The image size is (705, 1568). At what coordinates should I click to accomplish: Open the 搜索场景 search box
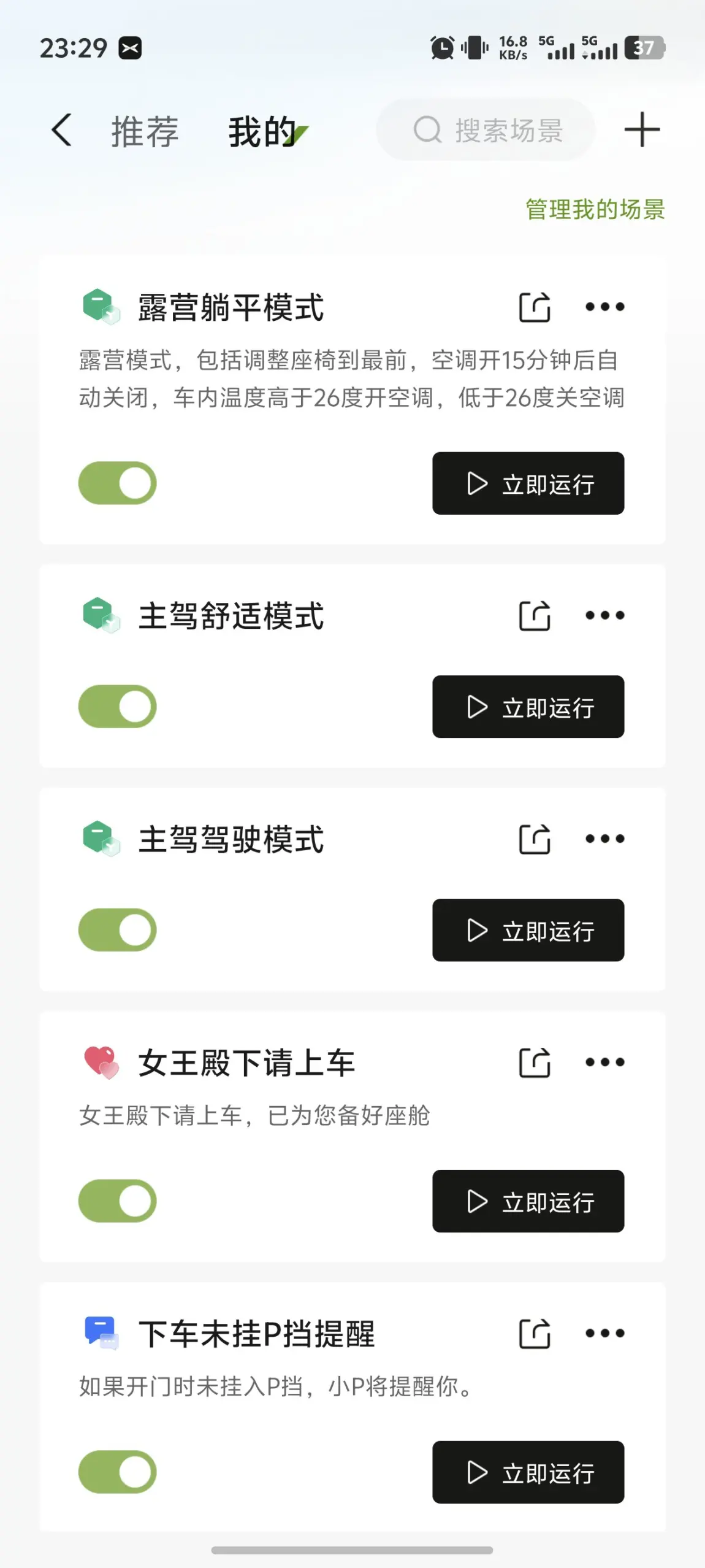486,129
